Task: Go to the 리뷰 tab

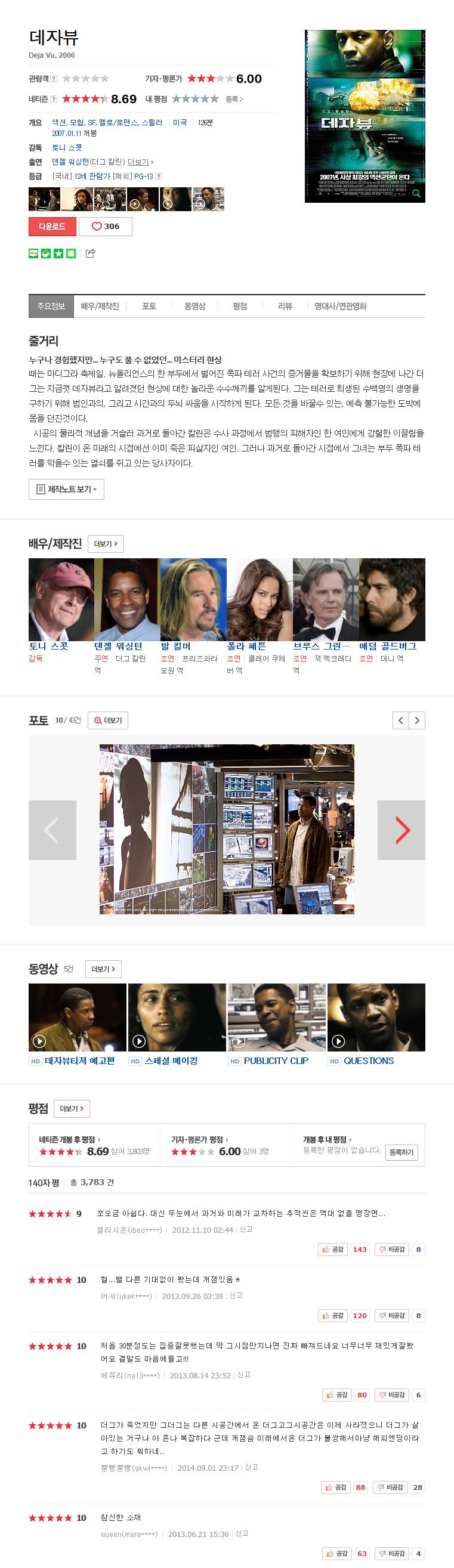Action: [285, 306]
